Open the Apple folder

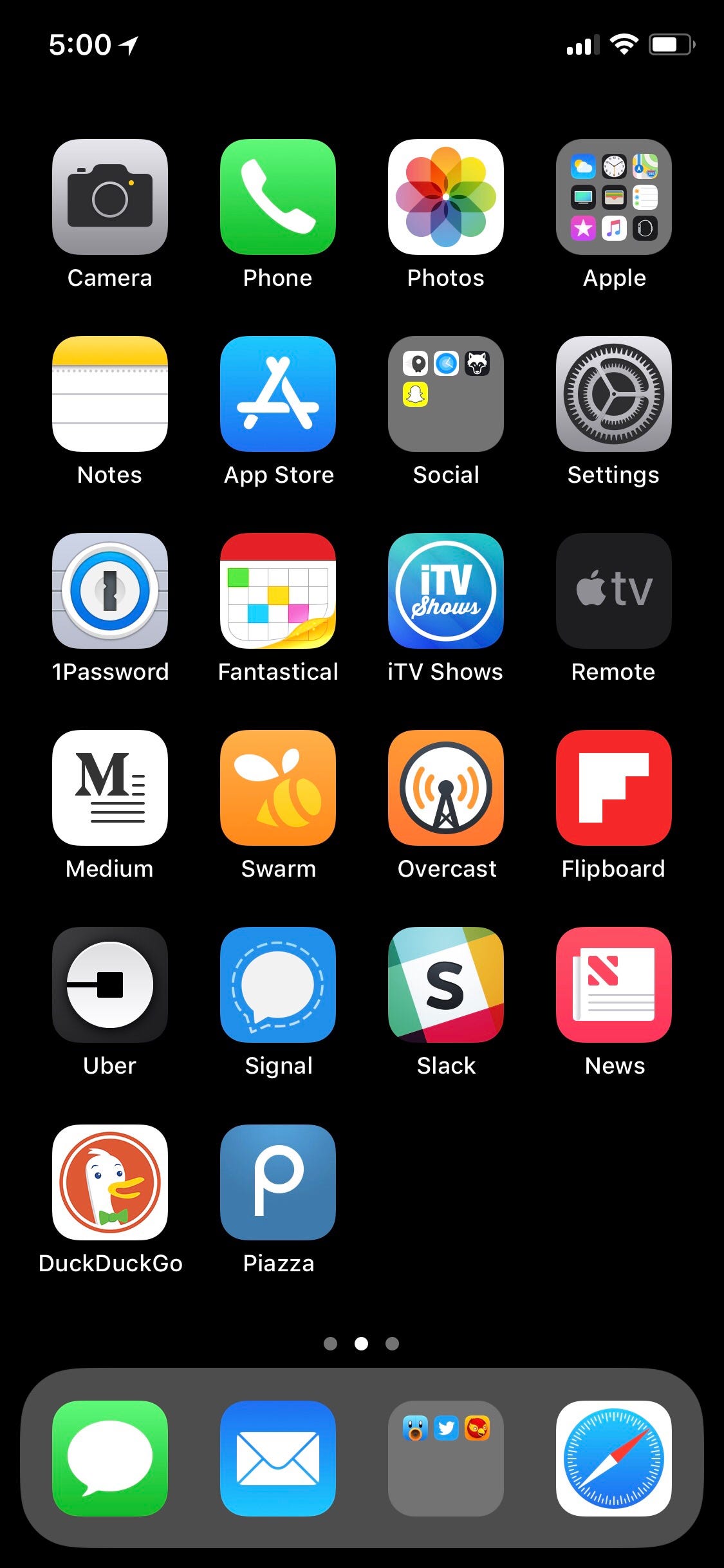pos(614,197)
